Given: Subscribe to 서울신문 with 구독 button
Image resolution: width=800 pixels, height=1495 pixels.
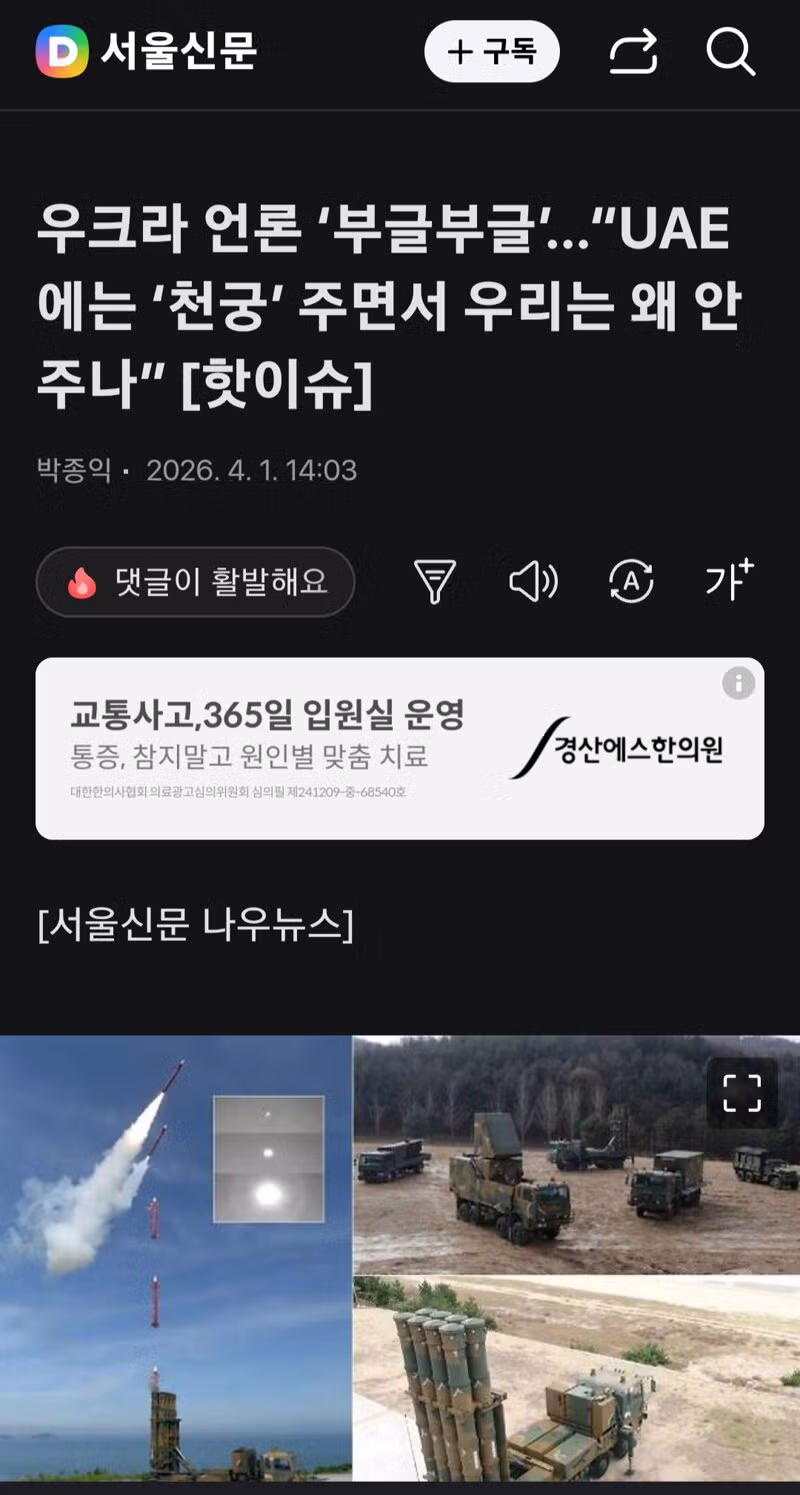Looking at the screenshot, I should (491, 51).
